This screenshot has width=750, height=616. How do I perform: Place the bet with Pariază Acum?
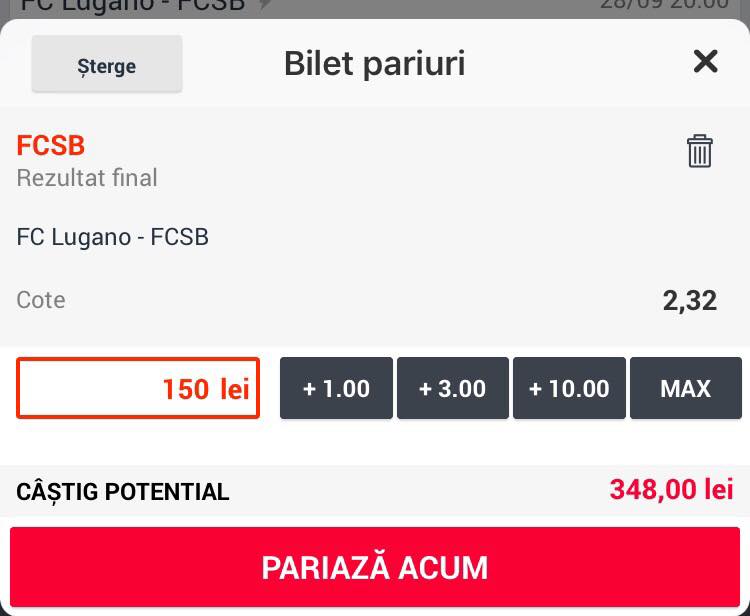pos(375,567)
